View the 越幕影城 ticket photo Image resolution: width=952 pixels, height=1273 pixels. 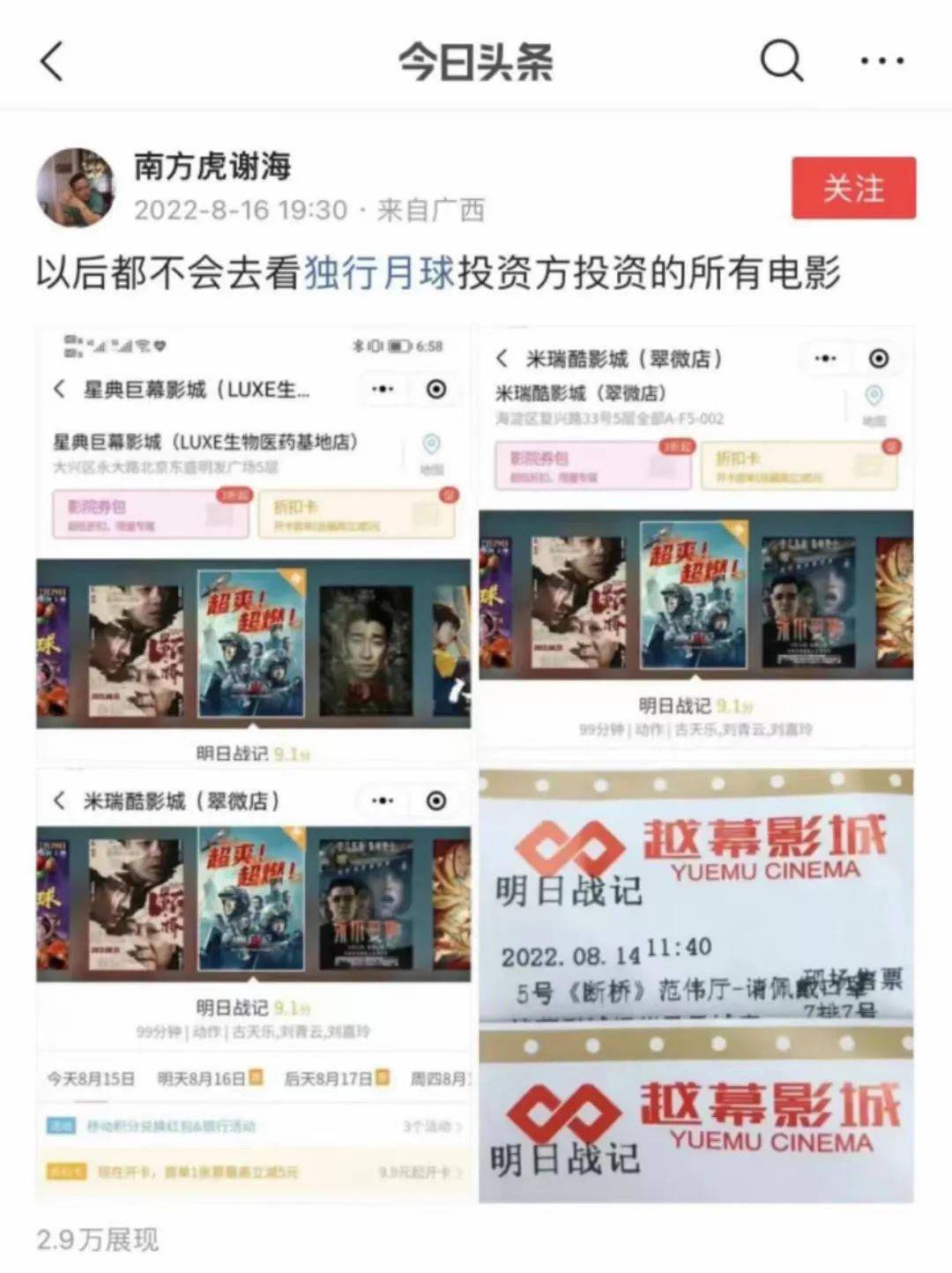696,986
